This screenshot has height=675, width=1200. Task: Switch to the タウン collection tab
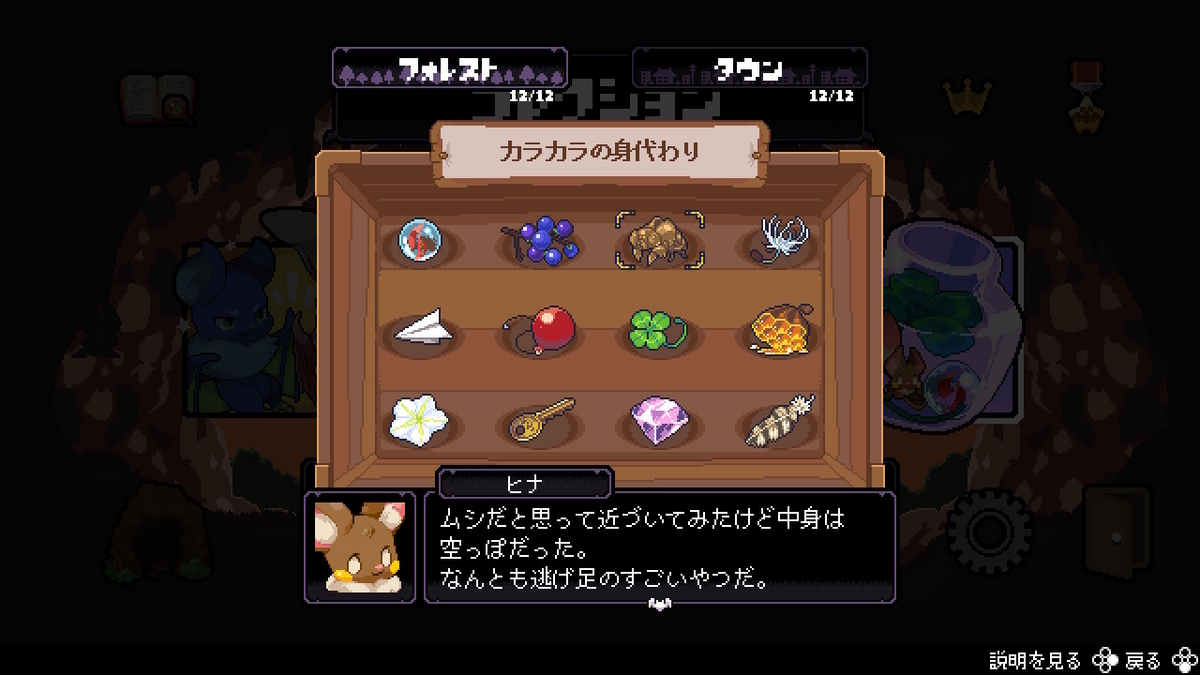tap(750, 69)
